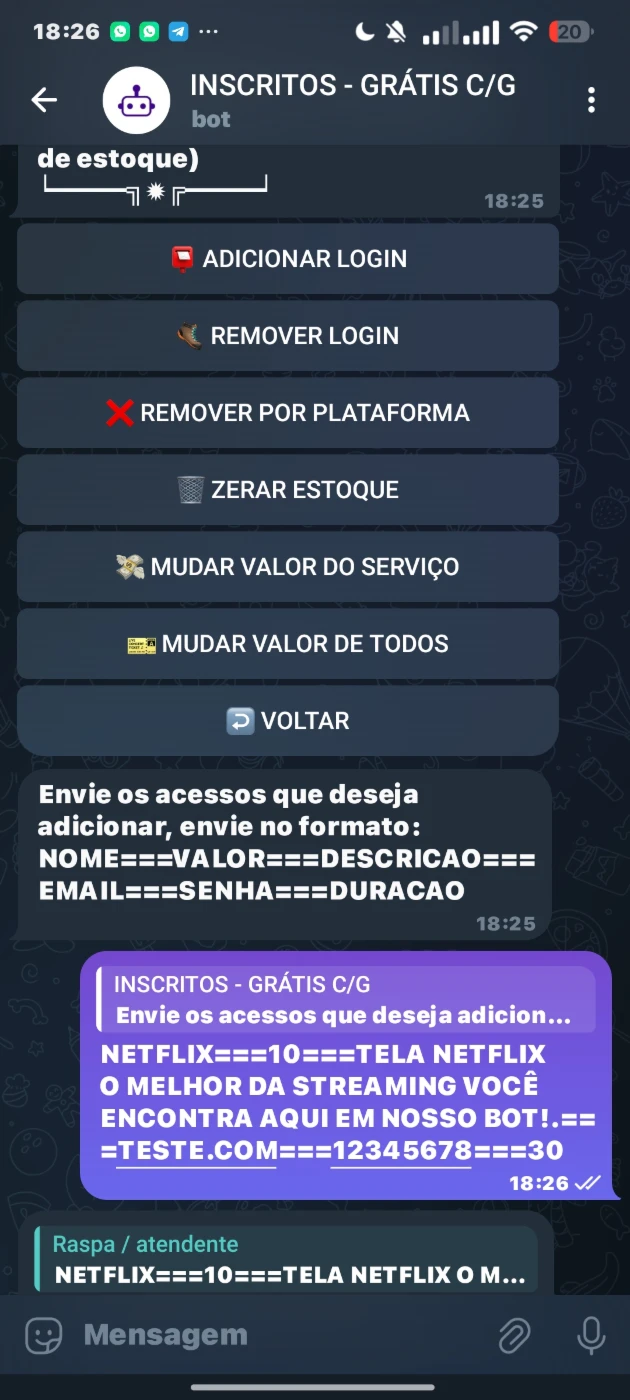
Task: Jump to the quoted message in the purple bubble
Action: click(346, 1000)
